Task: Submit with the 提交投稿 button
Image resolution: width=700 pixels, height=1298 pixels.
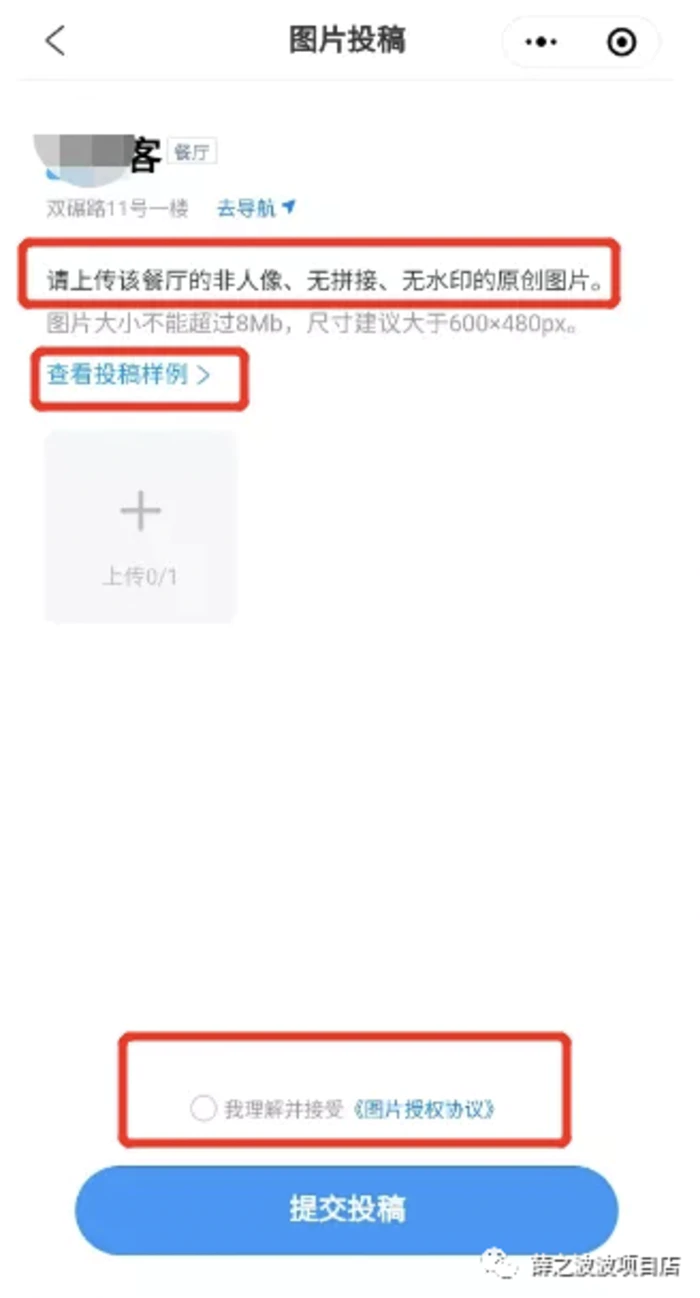Action: tap(347, 1209)
